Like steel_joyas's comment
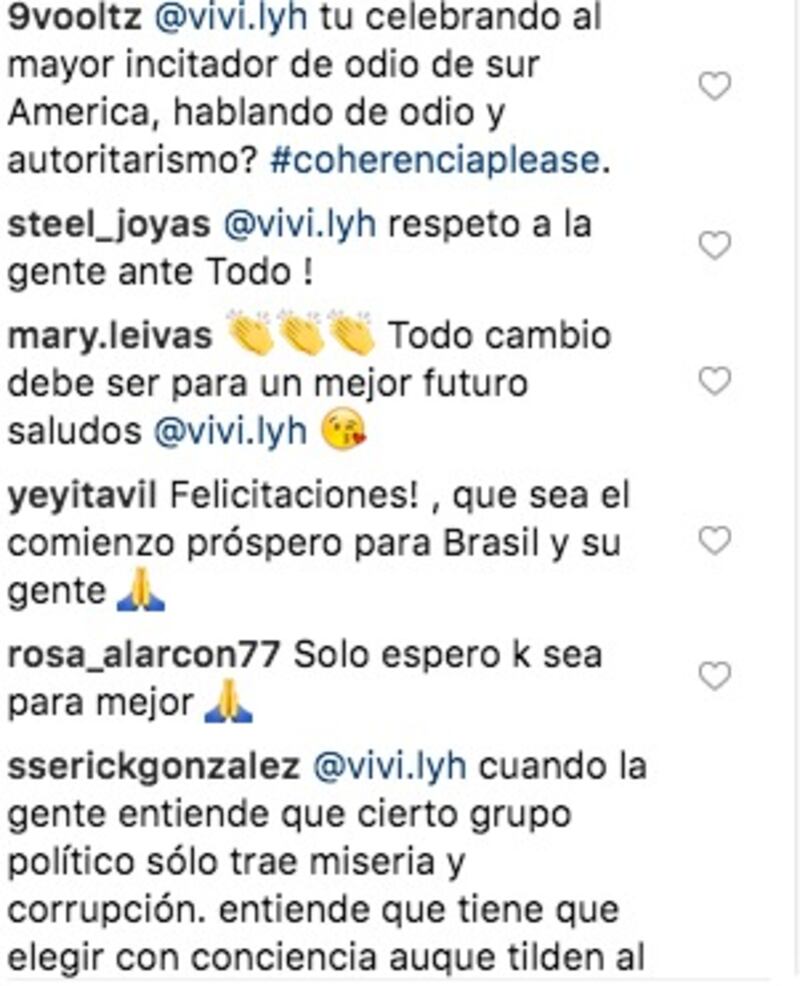 tap(714, 245)
